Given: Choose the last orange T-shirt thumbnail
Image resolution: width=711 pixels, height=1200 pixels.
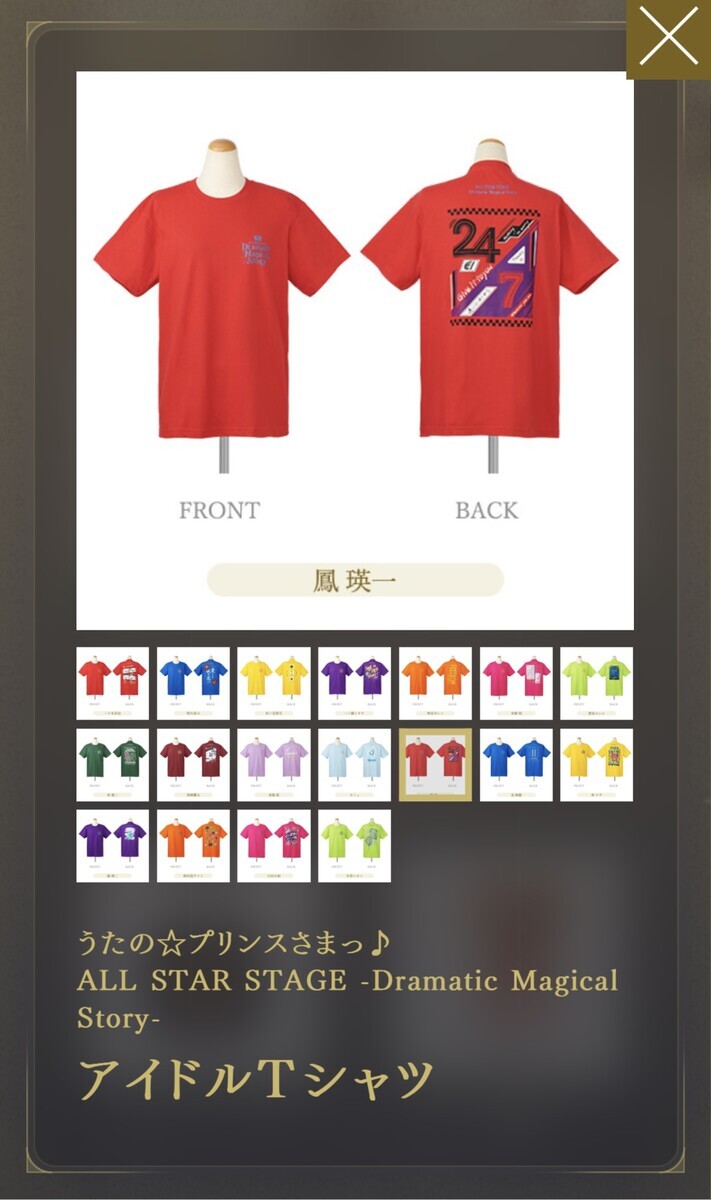Looking at the screenshot, I should pos(193,846).
